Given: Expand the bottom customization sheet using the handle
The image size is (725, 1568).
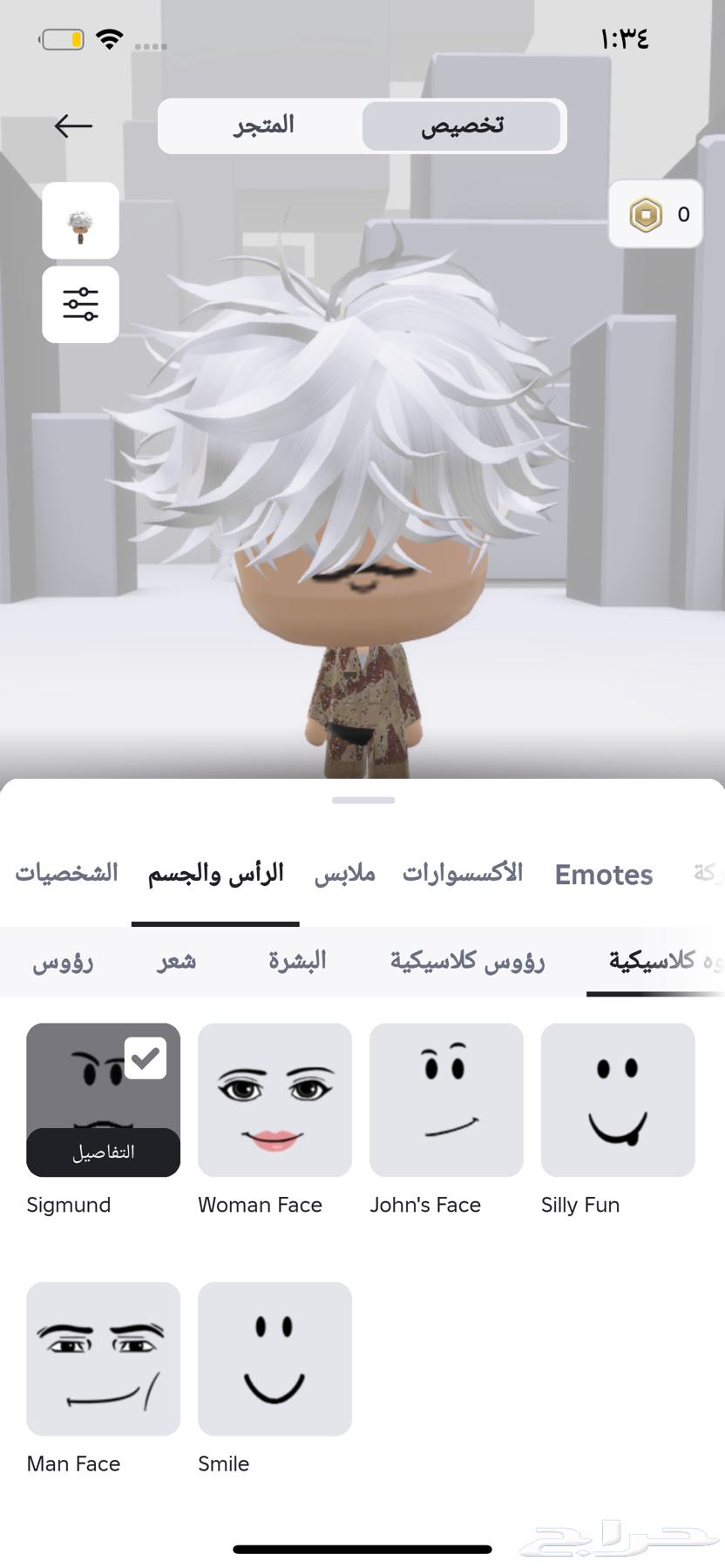Looking at the screenshot, I should point(362,798).
